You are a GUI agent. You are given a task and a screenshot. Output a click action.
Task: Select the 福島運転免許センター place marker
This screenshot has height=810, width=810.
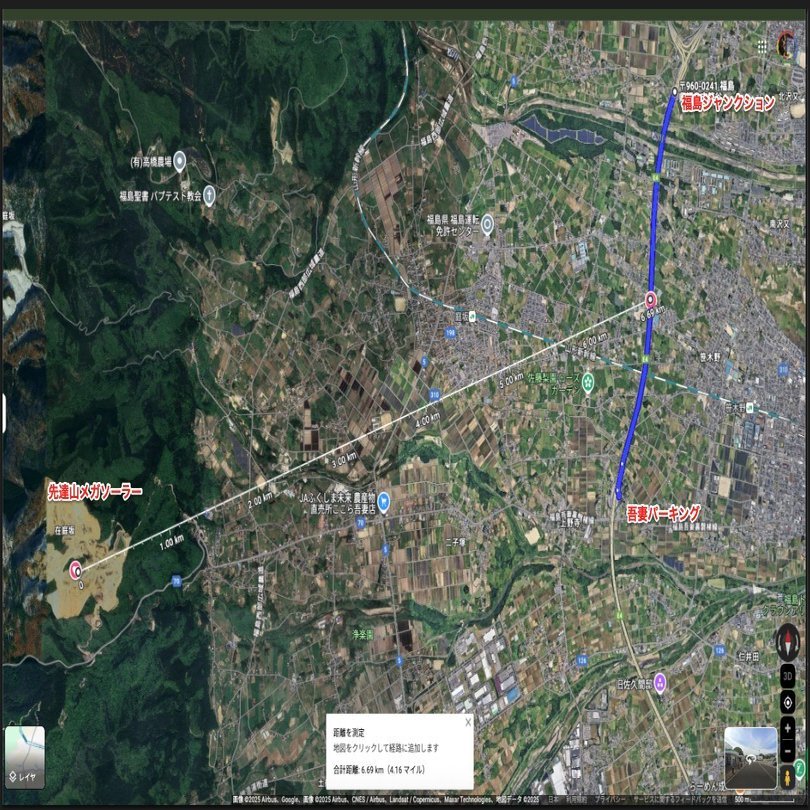pos(487,225)
